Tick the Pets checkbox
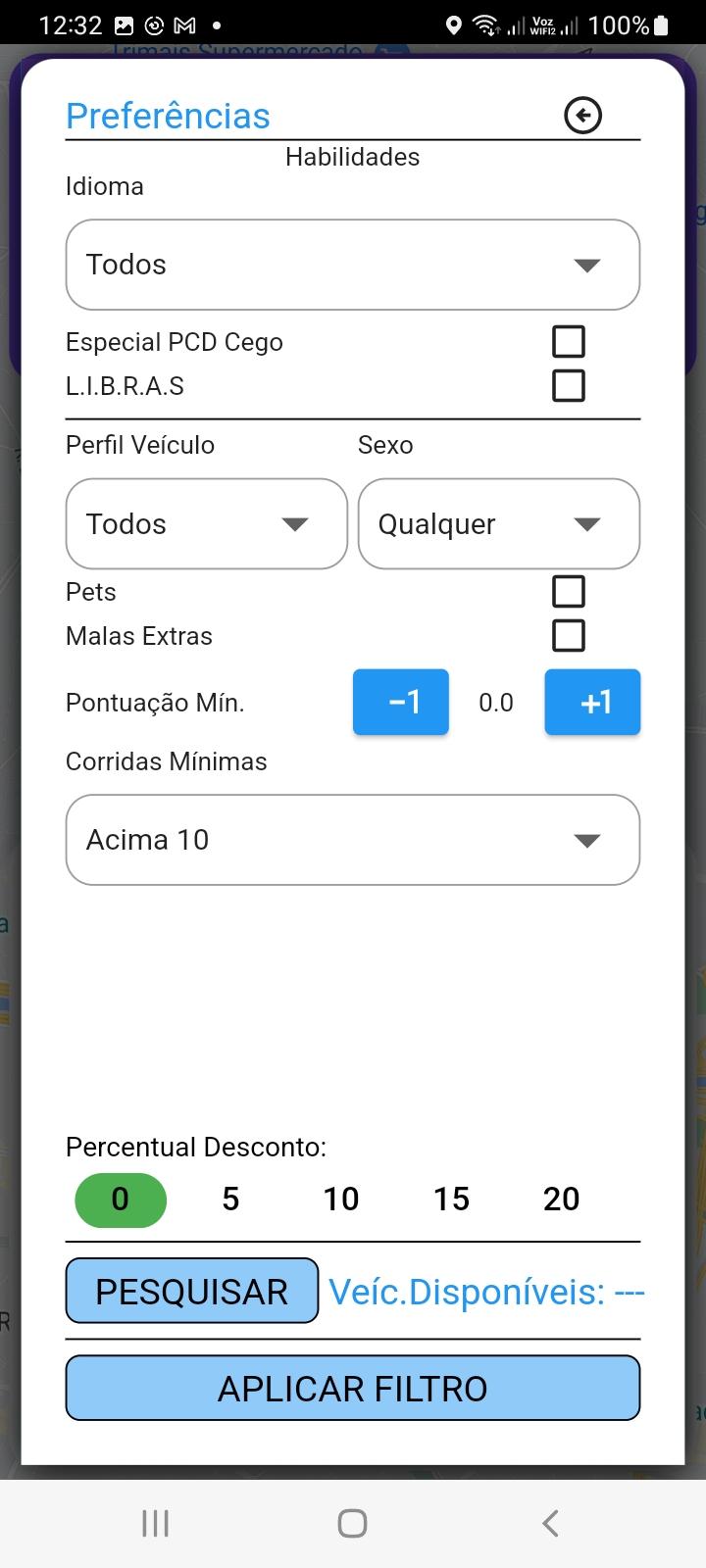This screenshot has width=706, height=1568. [569, 591]
